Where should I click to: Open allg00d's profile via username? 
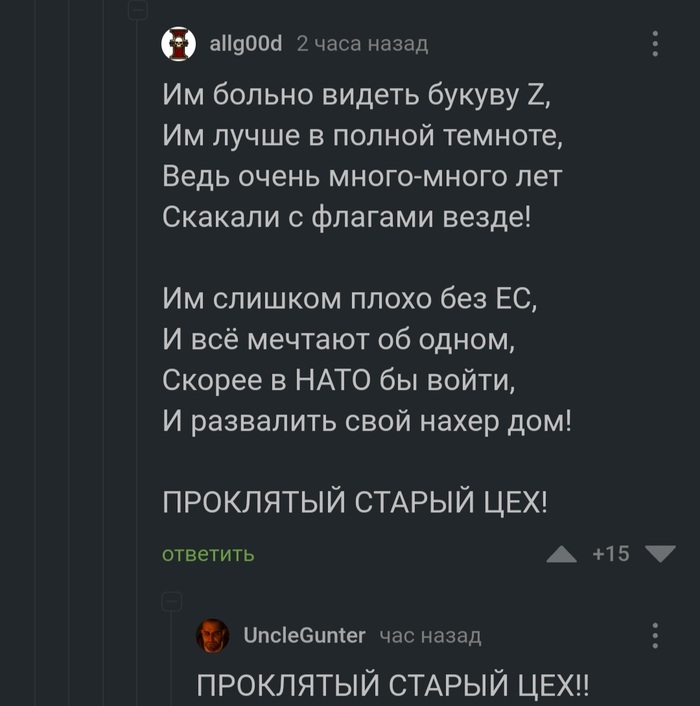click(x=246, y=43)
